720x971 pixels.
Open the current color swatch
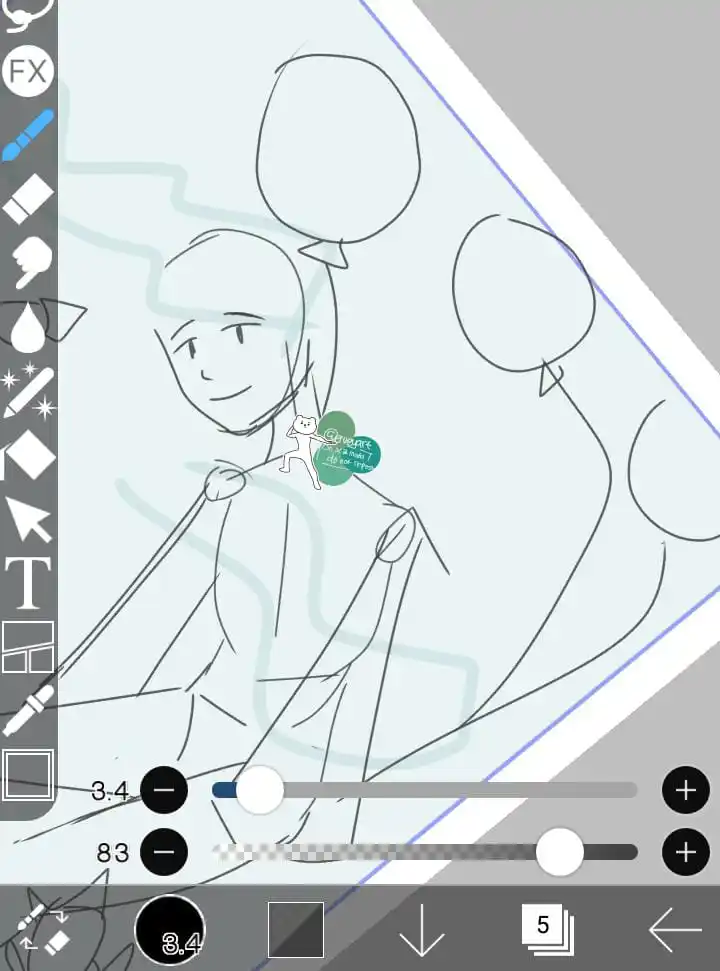(x=296, y=930)
